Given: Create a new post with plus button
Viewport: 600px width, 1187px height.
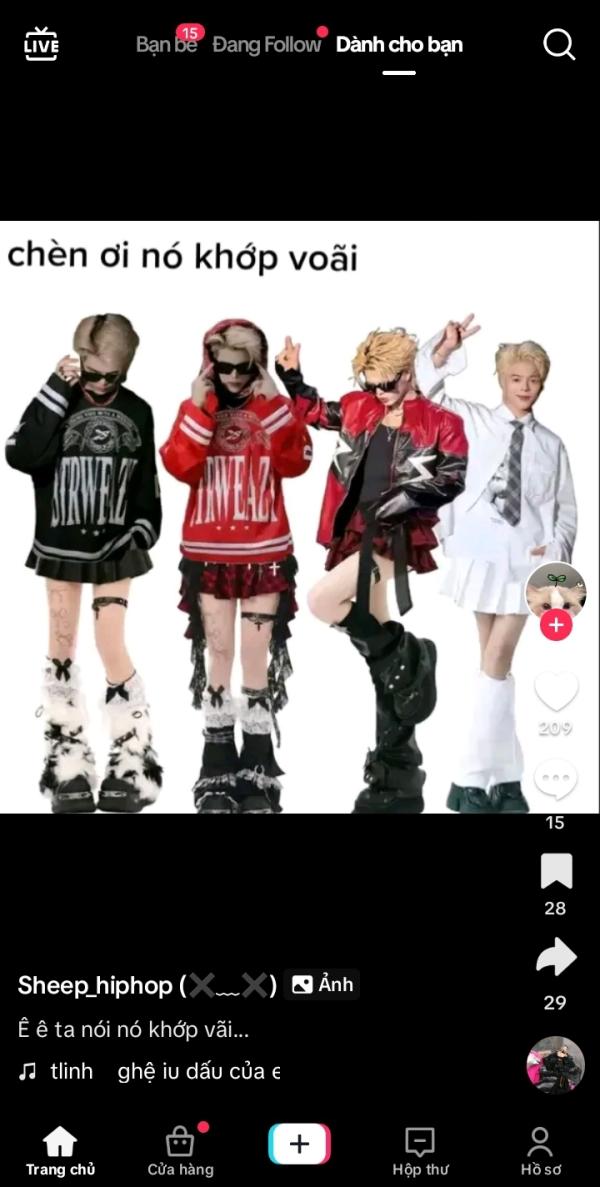Looking at the screenshot, I should (x=299, y=1144).
